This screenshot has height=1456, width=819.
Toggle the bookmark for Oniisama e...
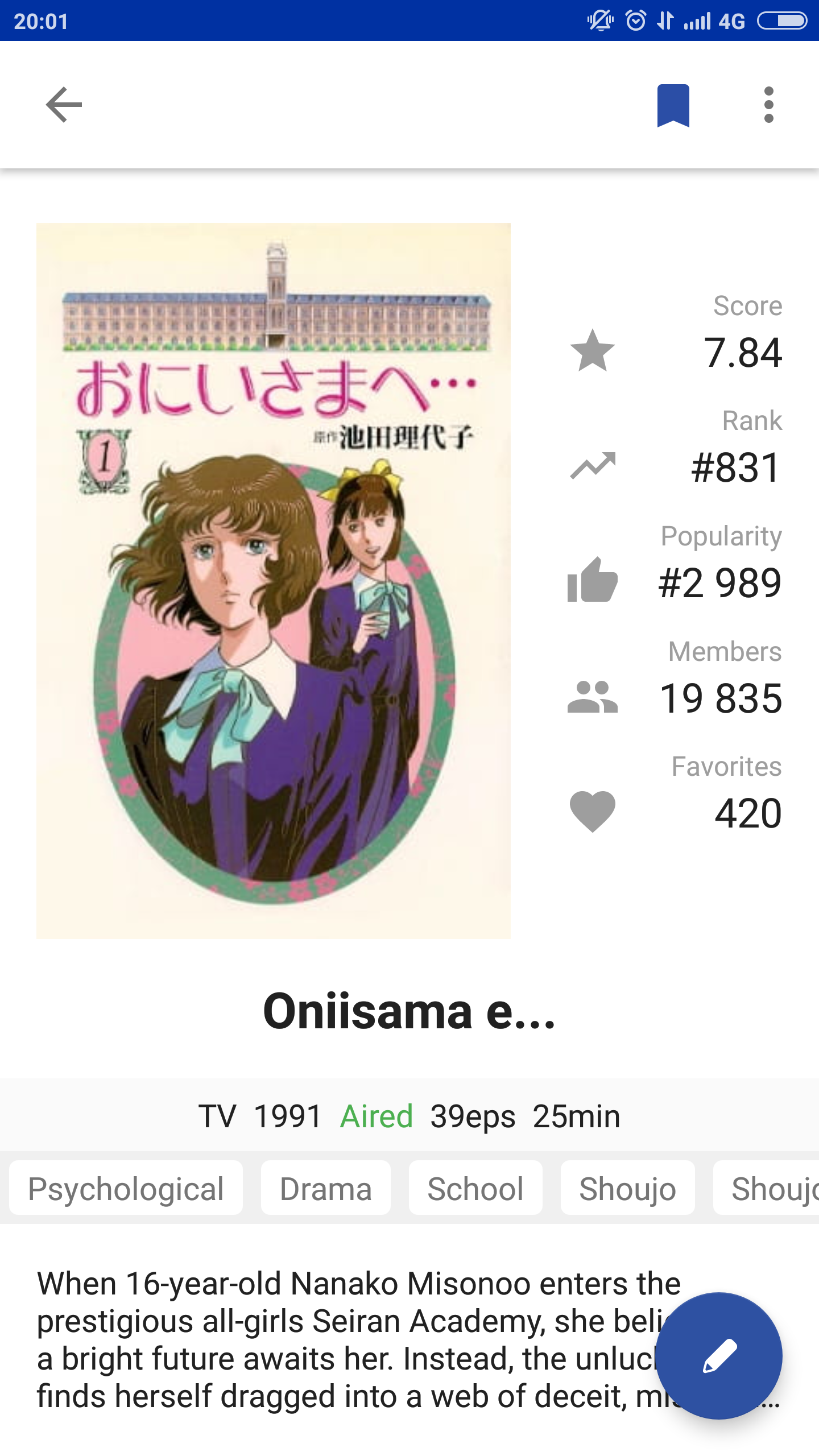pyautogui.click(x=673, y=105)
